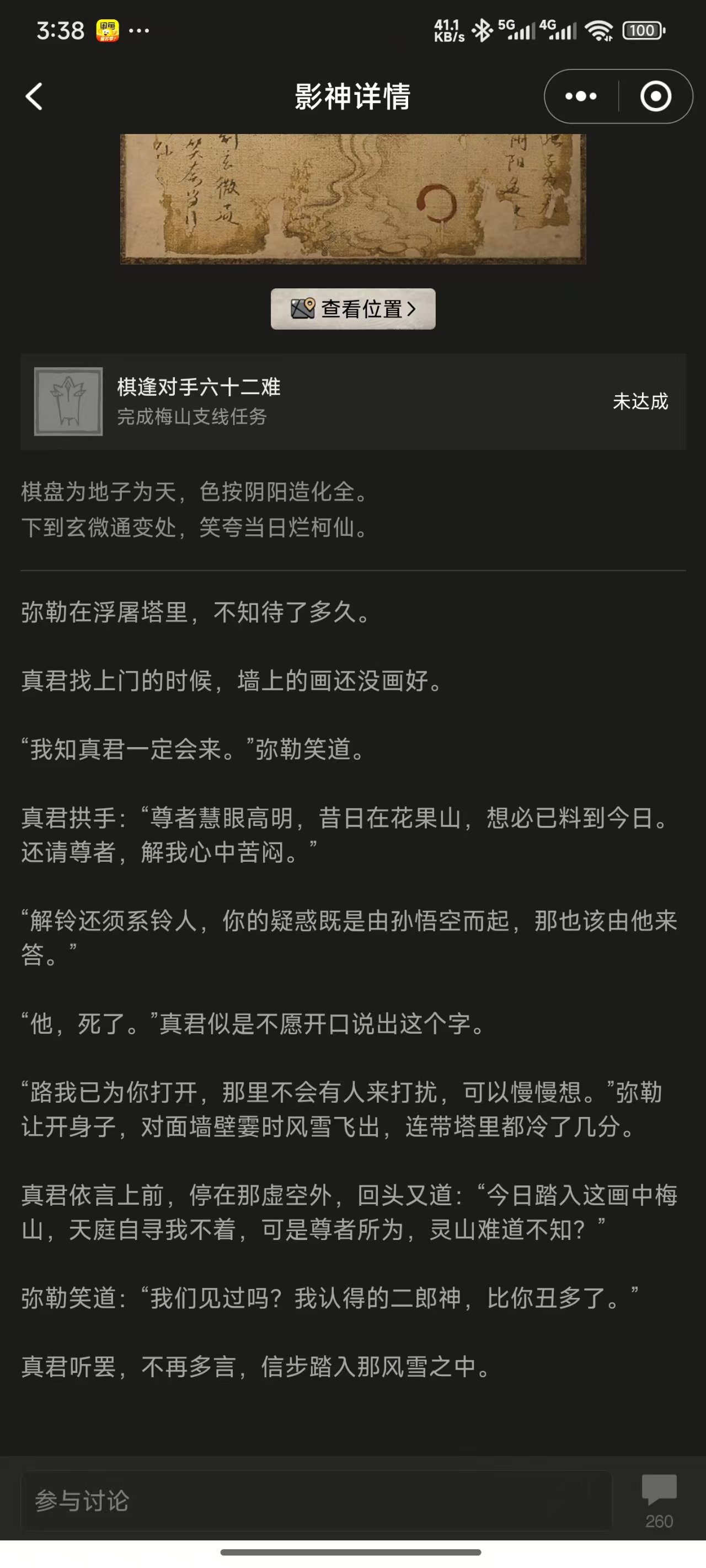This screenshot has height=1568, width=706.
Task: Go back from 影神详情 page
Action: click(34, 97)
